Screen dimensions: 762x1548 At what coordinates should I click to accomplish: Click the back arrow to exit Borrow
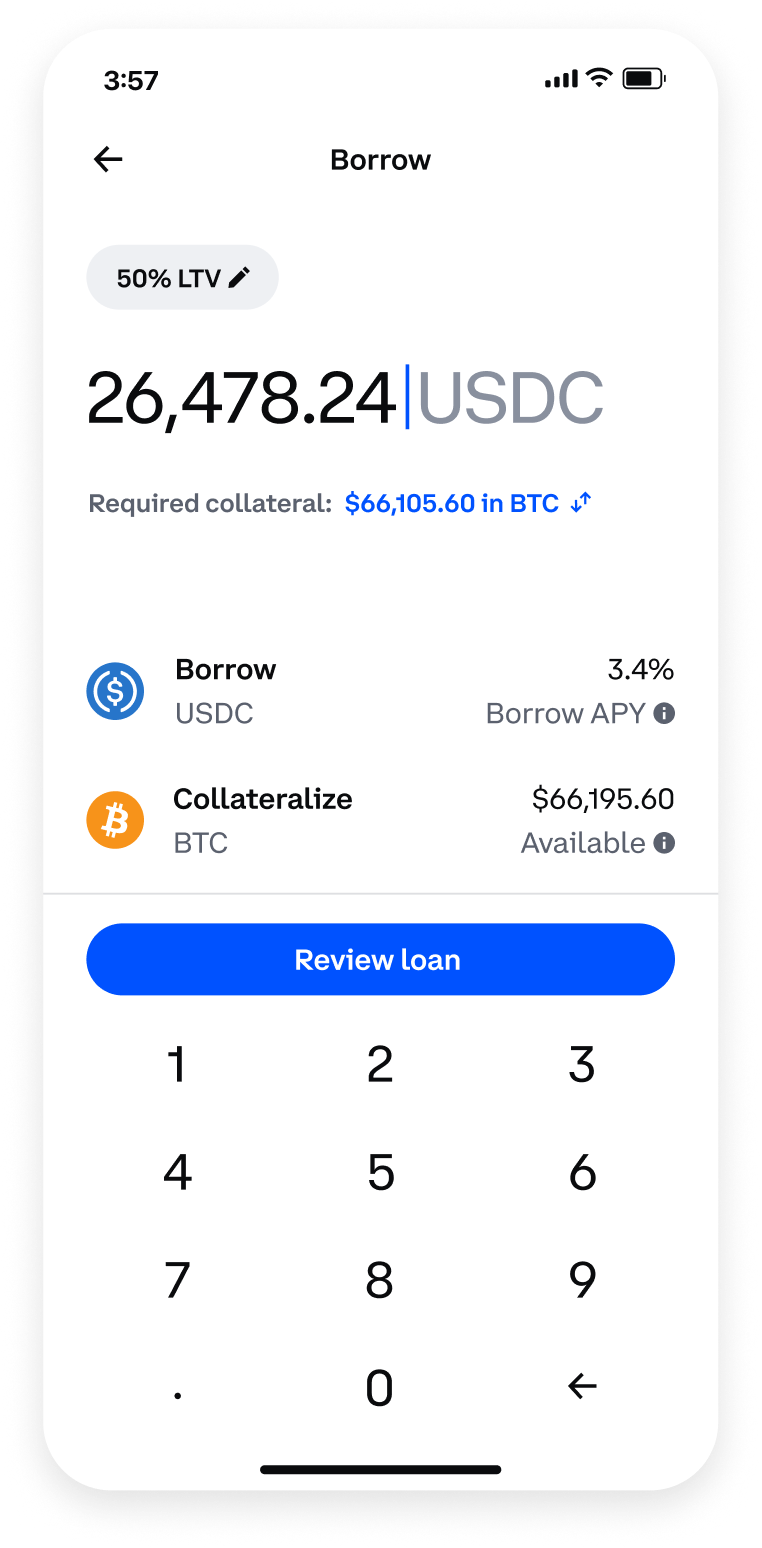108,159
